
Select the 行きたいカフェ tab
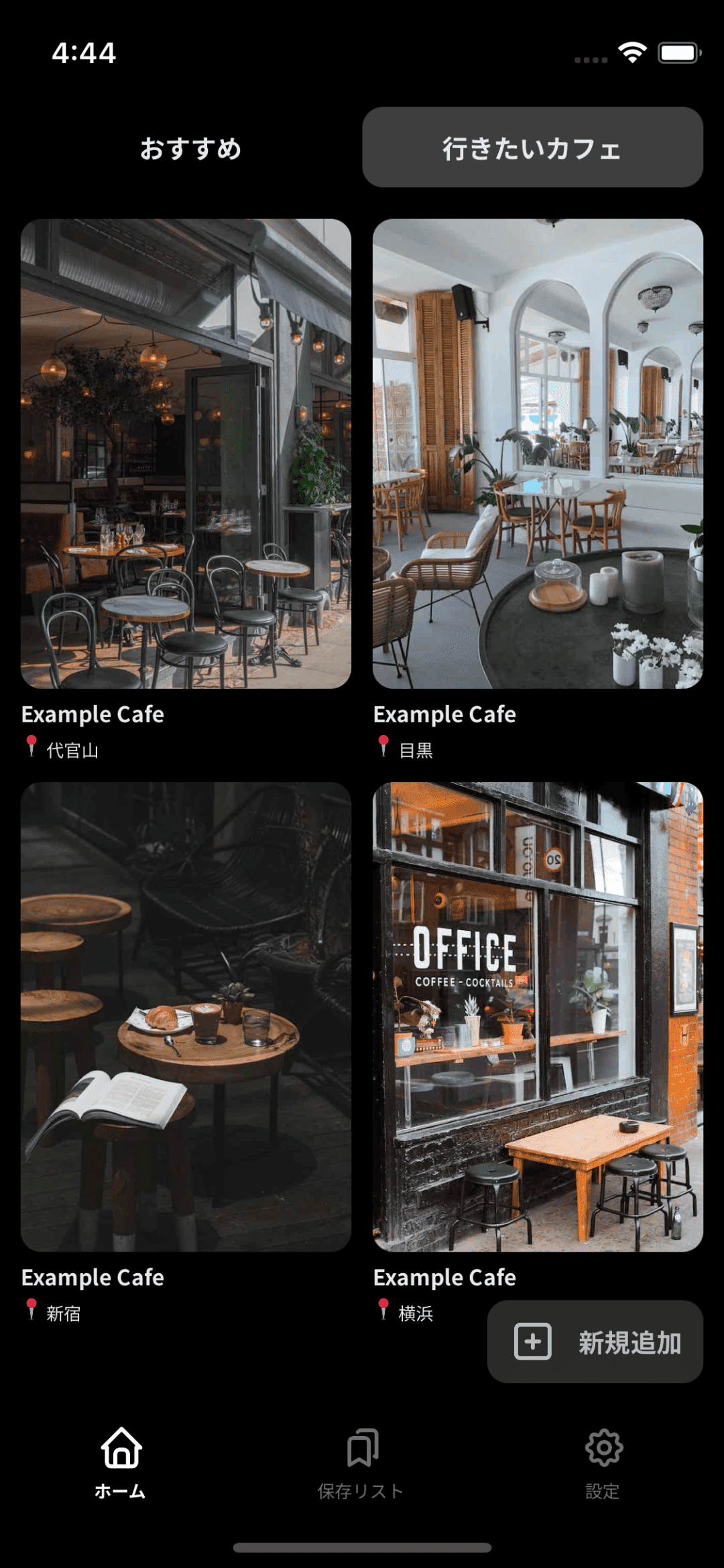tap(532, 147)
